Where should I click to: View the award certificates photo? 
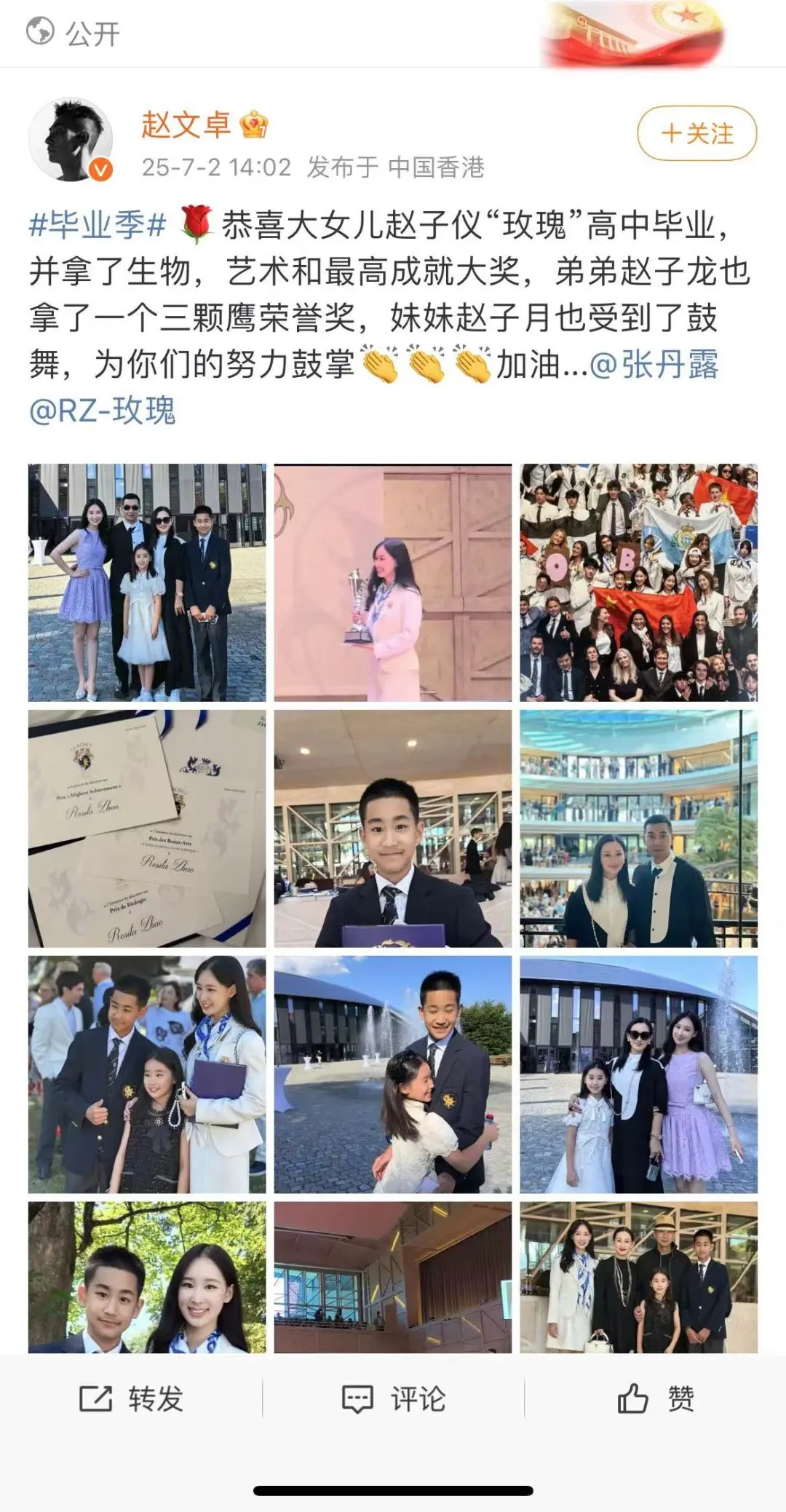147,828
